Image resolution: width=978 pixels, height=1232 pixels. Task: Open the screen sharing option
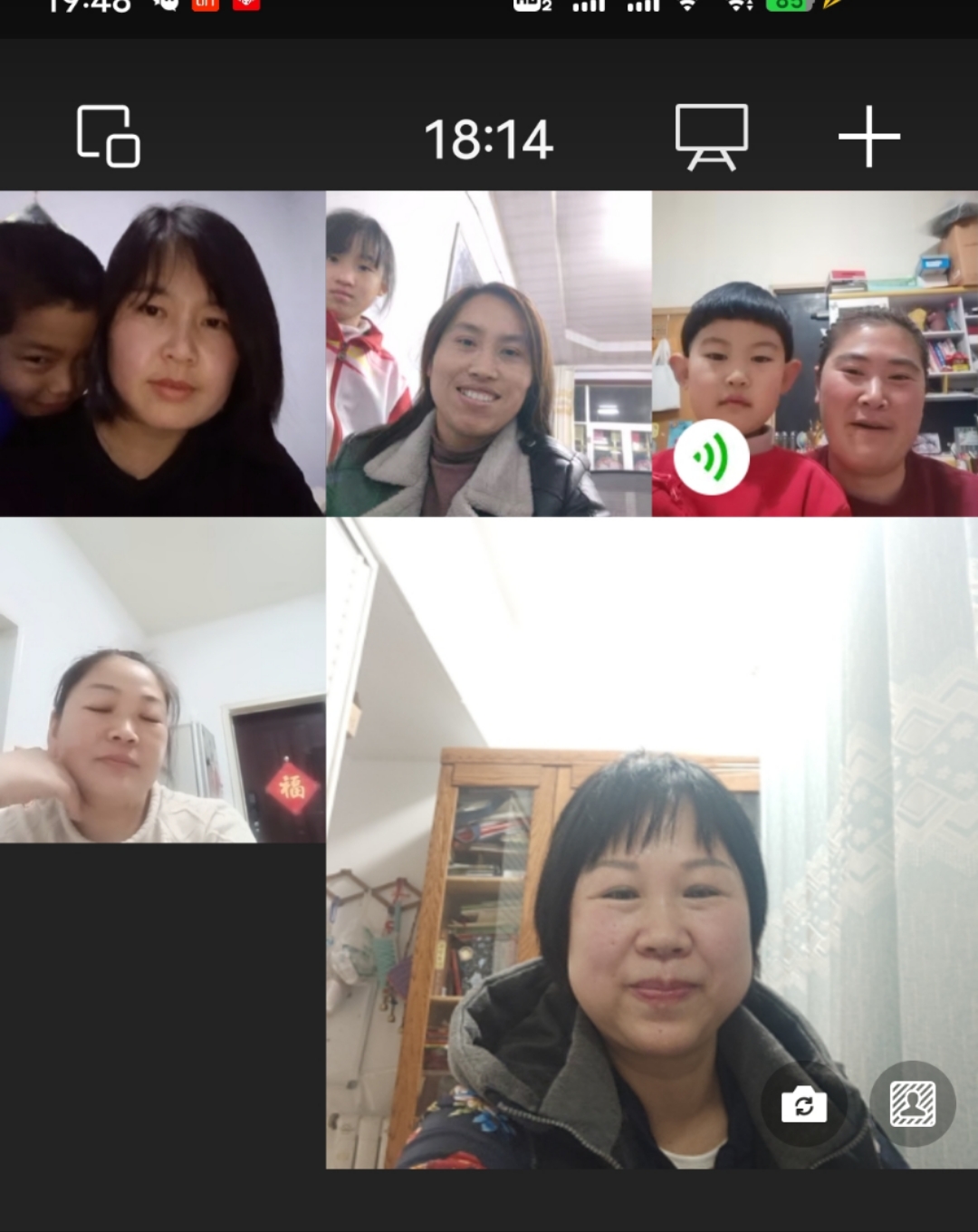712,137
